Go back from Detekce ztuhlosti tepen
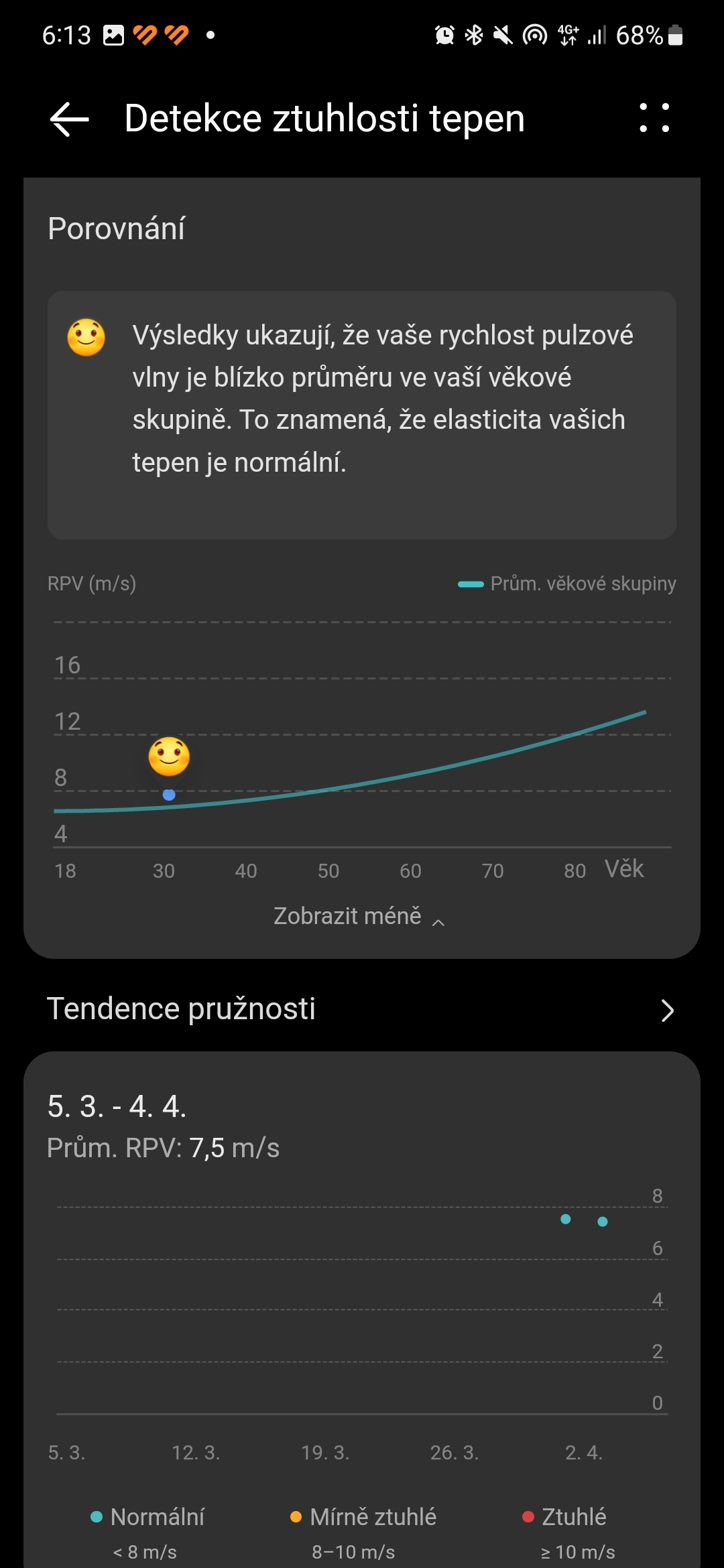The height and width of the screenshot is (1568, 724). point(70,119)
